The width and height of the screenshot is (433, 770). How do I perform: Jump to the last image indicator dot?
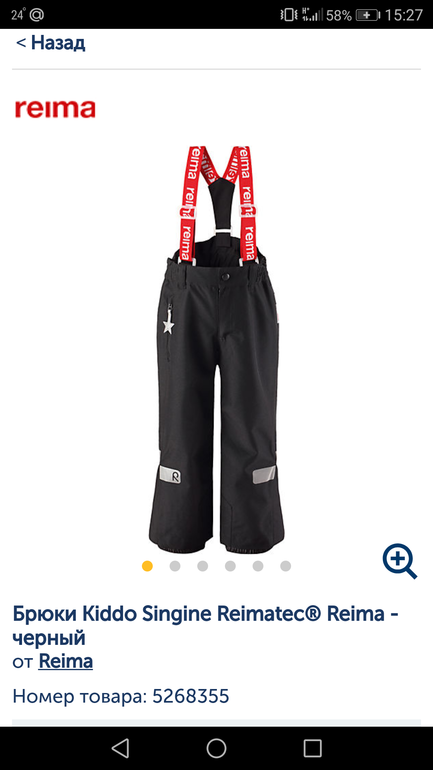point(286,566)
